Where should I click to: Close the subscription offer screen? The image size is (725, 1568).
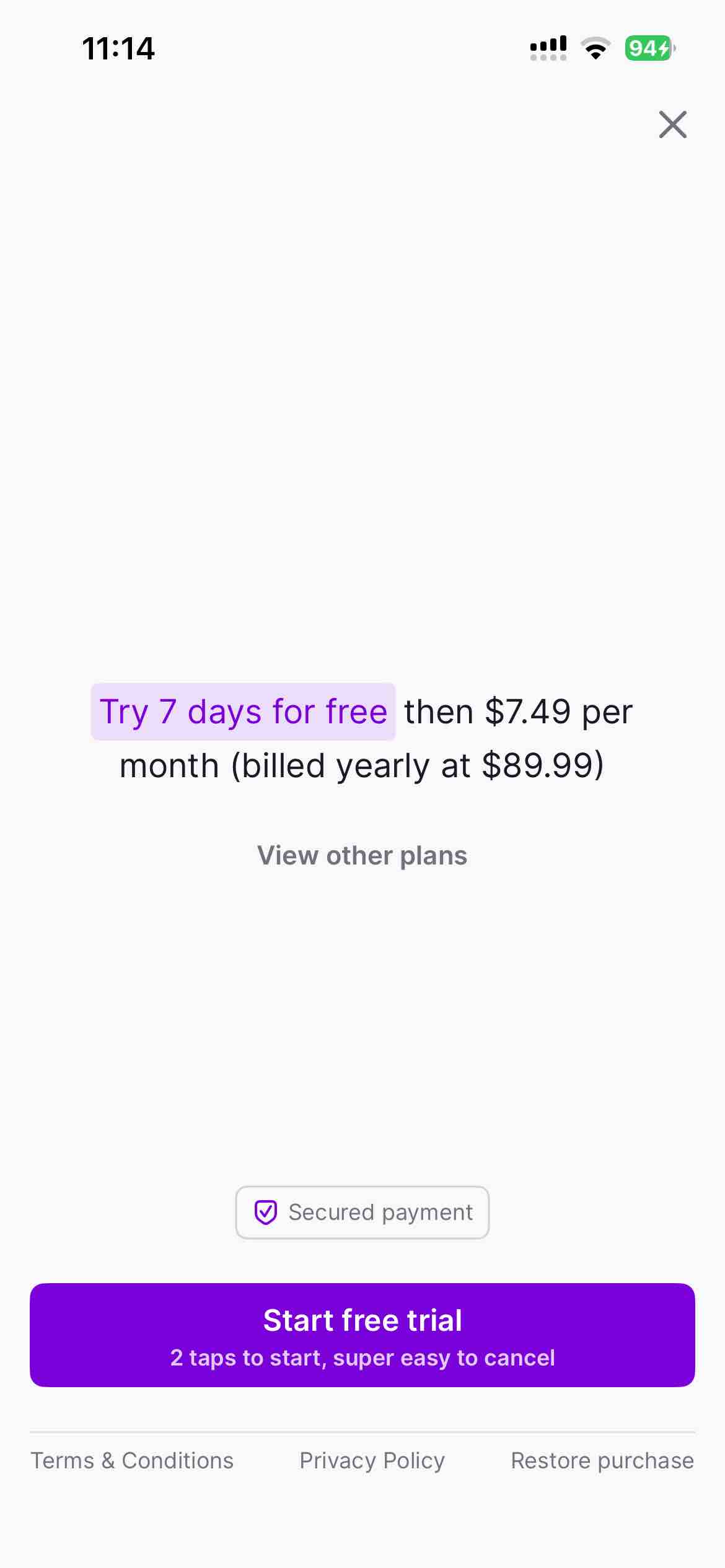[672, 124]
